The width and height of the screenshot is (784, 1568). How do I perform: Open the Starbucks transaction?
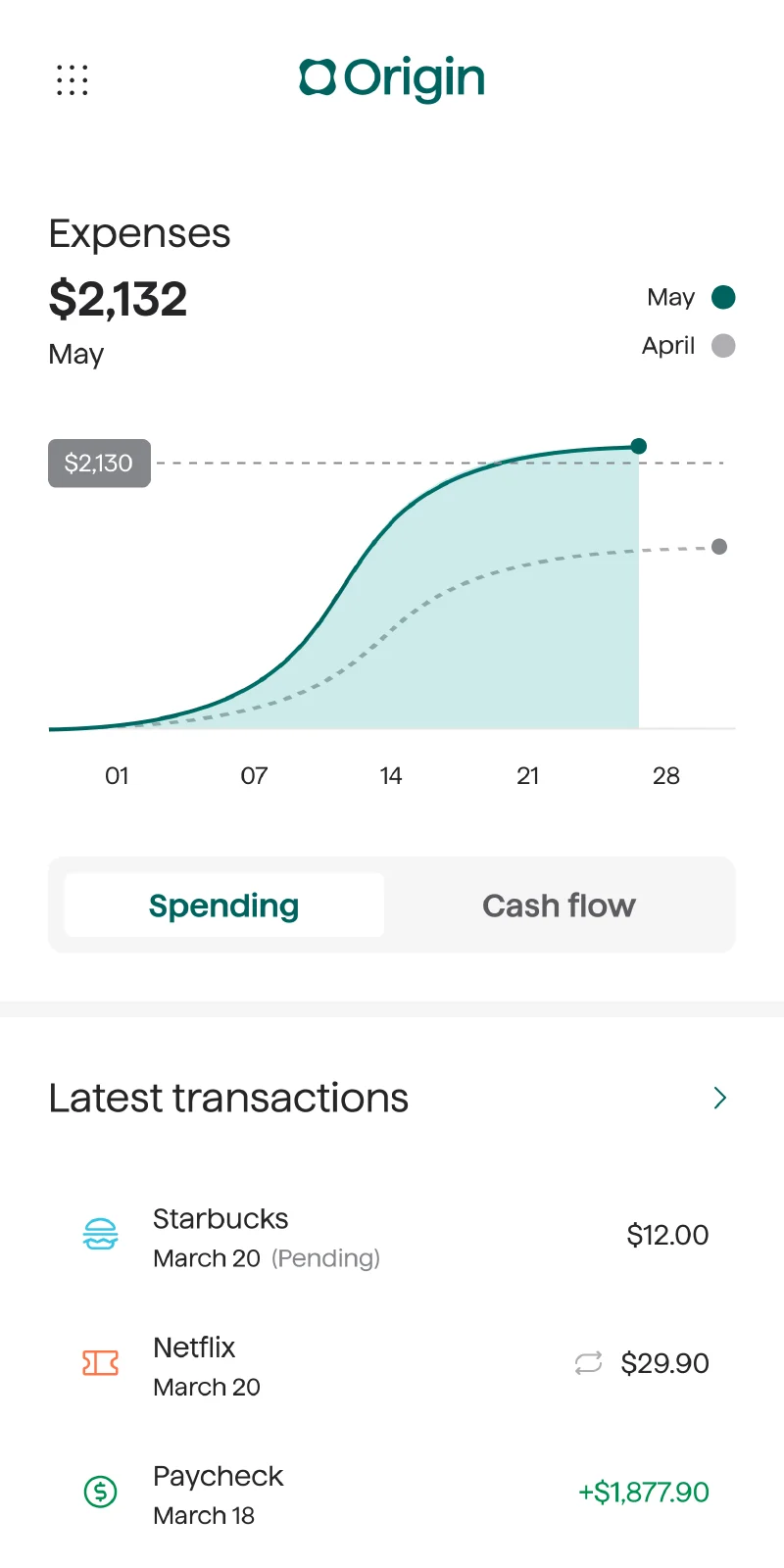[x=392, y=1237]
